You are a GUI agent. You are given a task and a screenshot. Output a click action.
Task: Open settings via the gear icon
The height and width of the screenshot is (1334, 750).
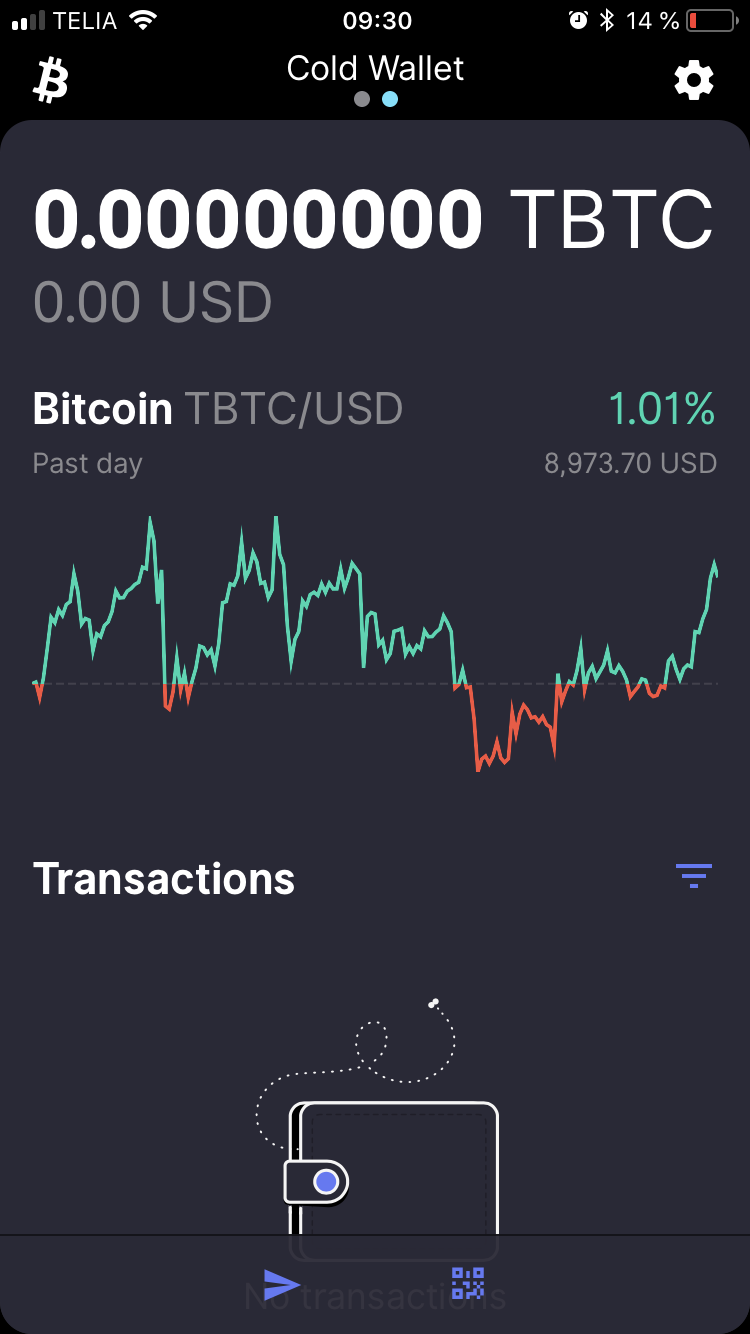(694, 80)
